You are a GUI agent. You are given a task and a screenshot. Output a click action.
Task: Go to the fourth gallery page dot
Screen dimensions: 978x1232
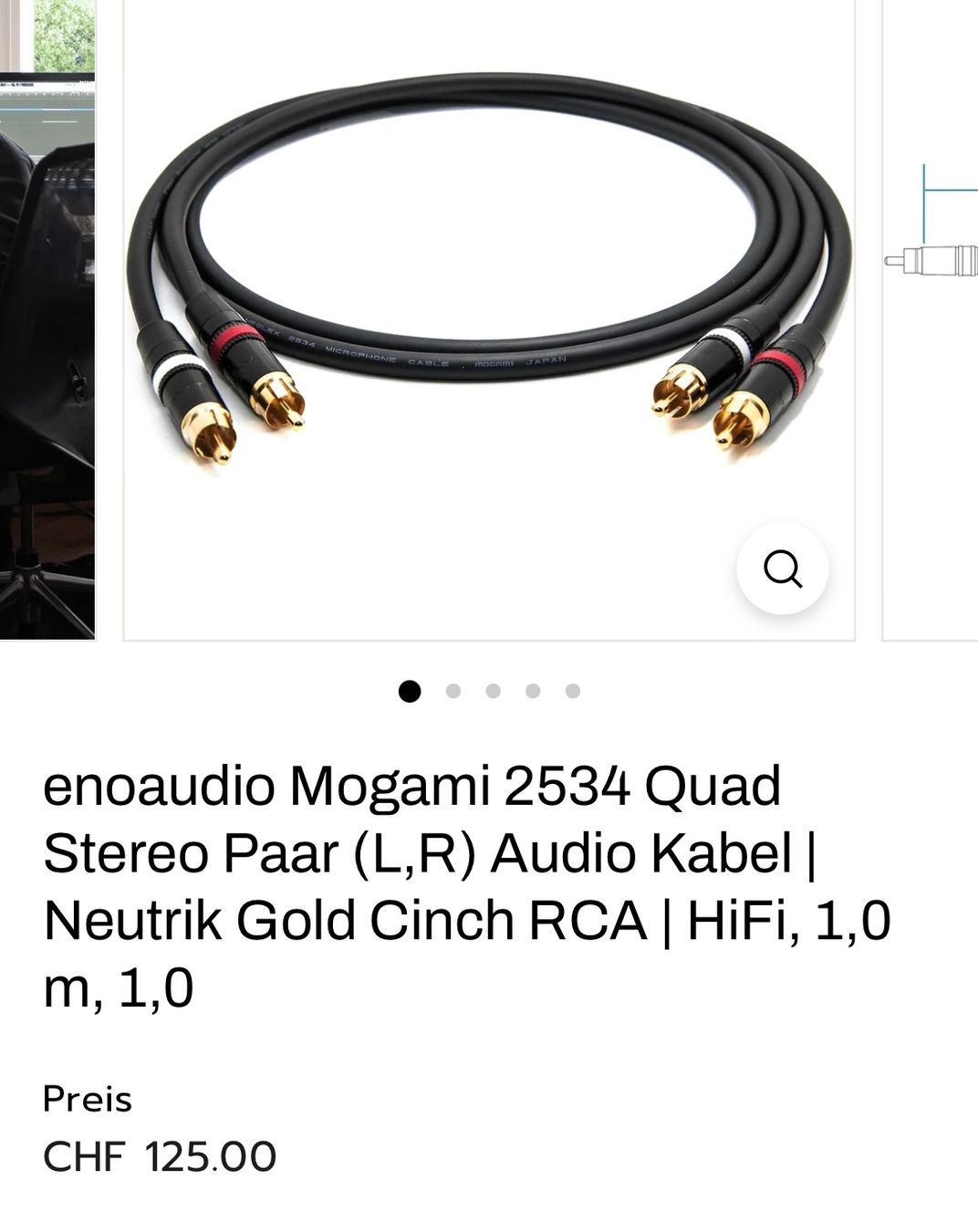click(x=533, y=691)
